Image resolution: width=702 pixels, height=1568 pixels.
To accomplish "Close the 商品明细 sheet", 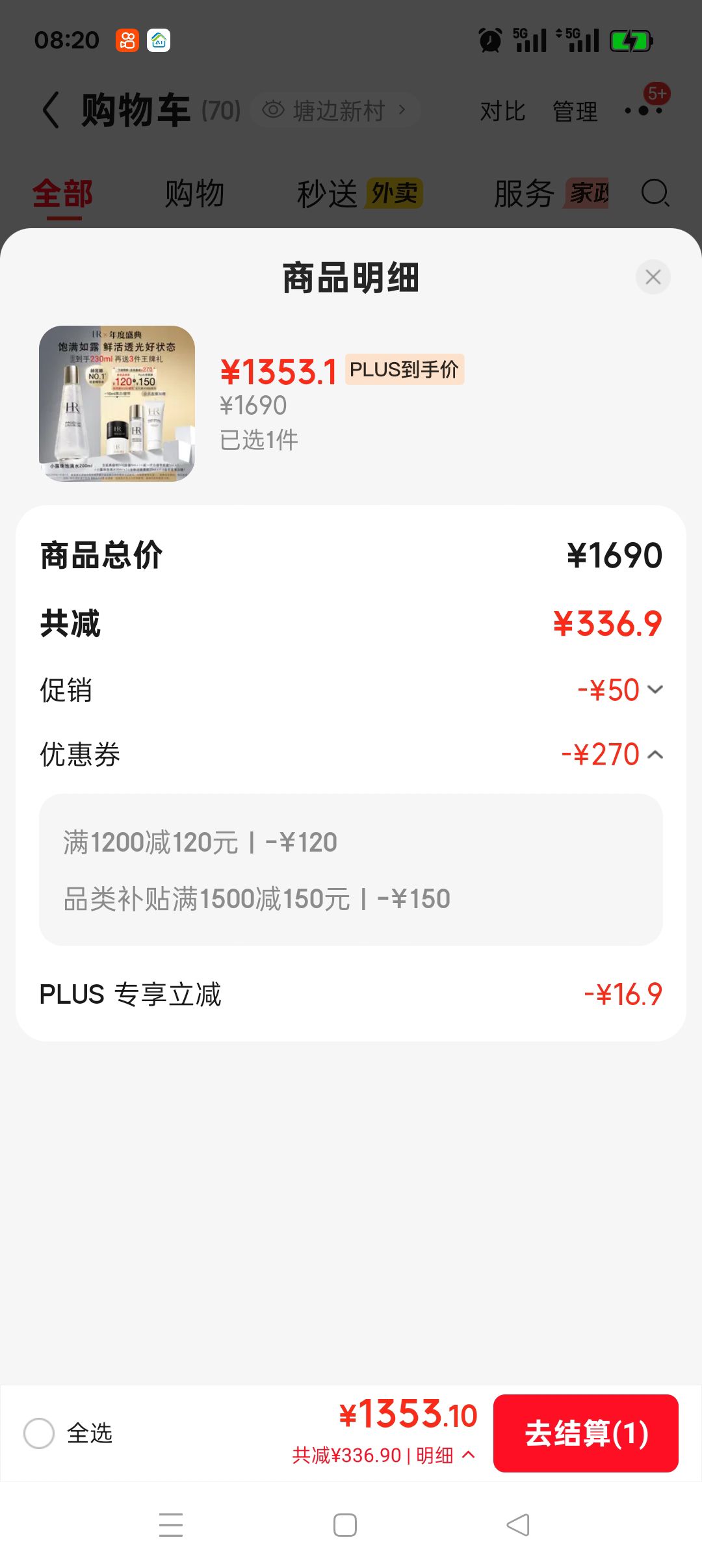I will pyautogui.click(x=653, y=277).
